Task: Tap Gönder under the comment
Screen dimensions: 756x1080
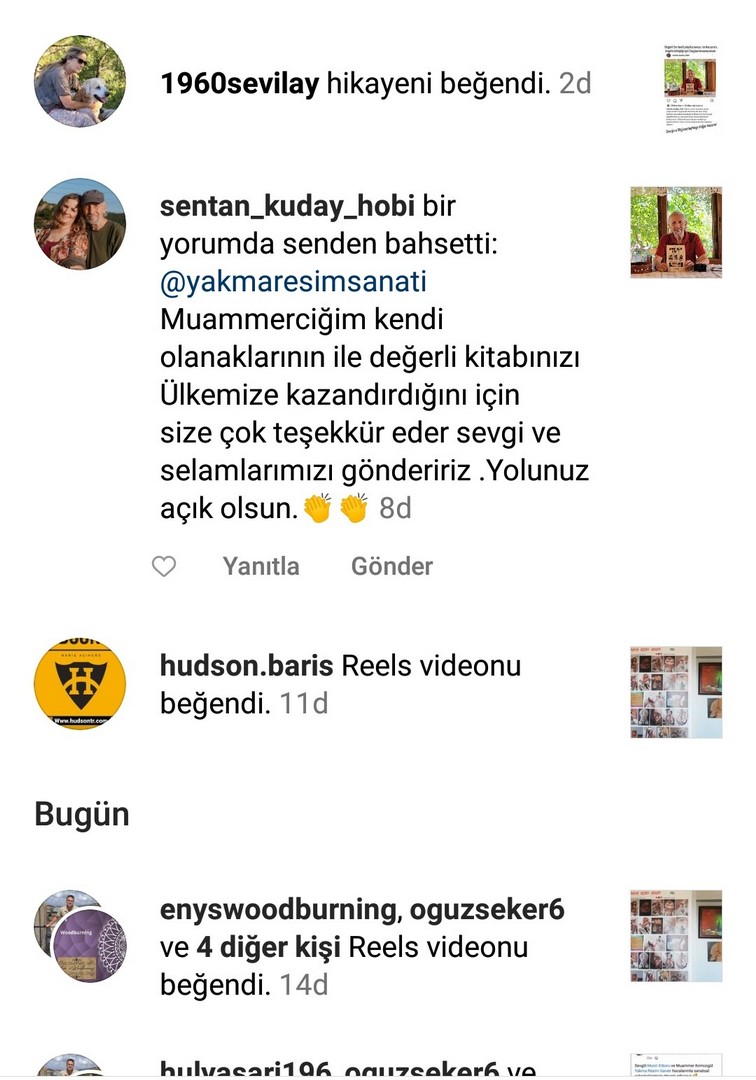Action: pos(391,566)
